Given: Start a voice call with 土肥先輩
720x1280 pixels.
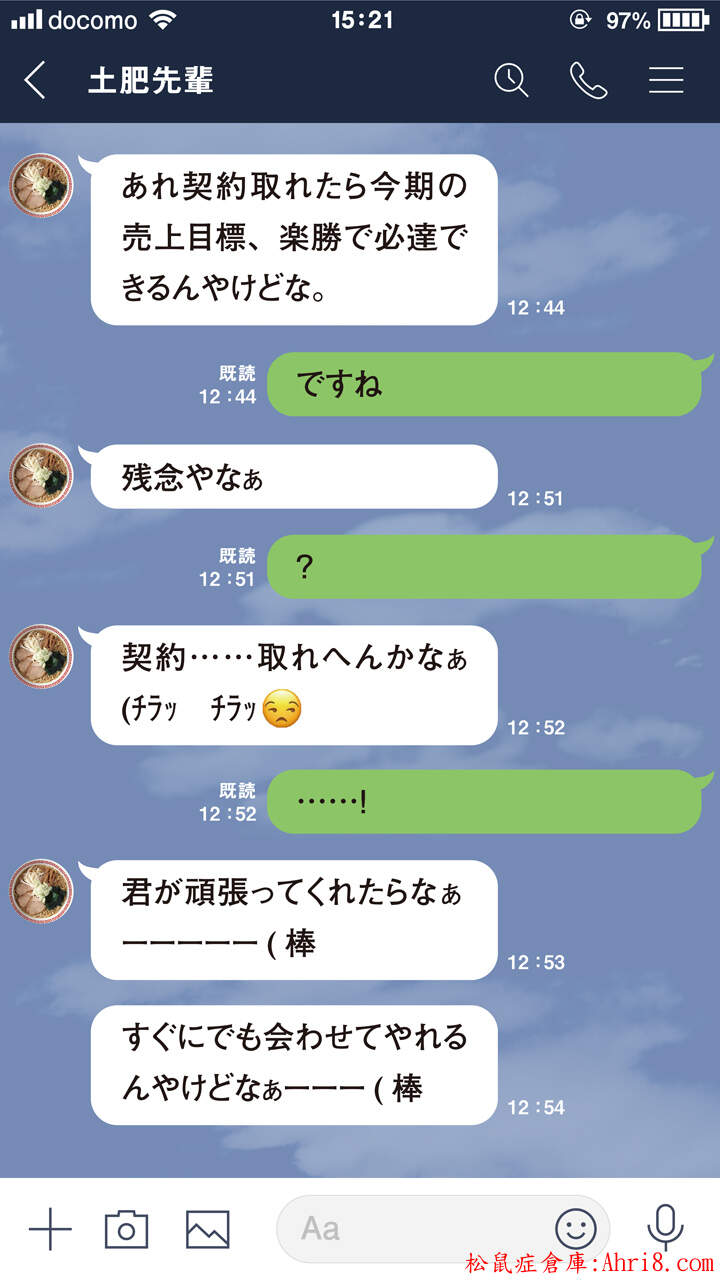Looking at the screenshot, I should click(588, 80).
